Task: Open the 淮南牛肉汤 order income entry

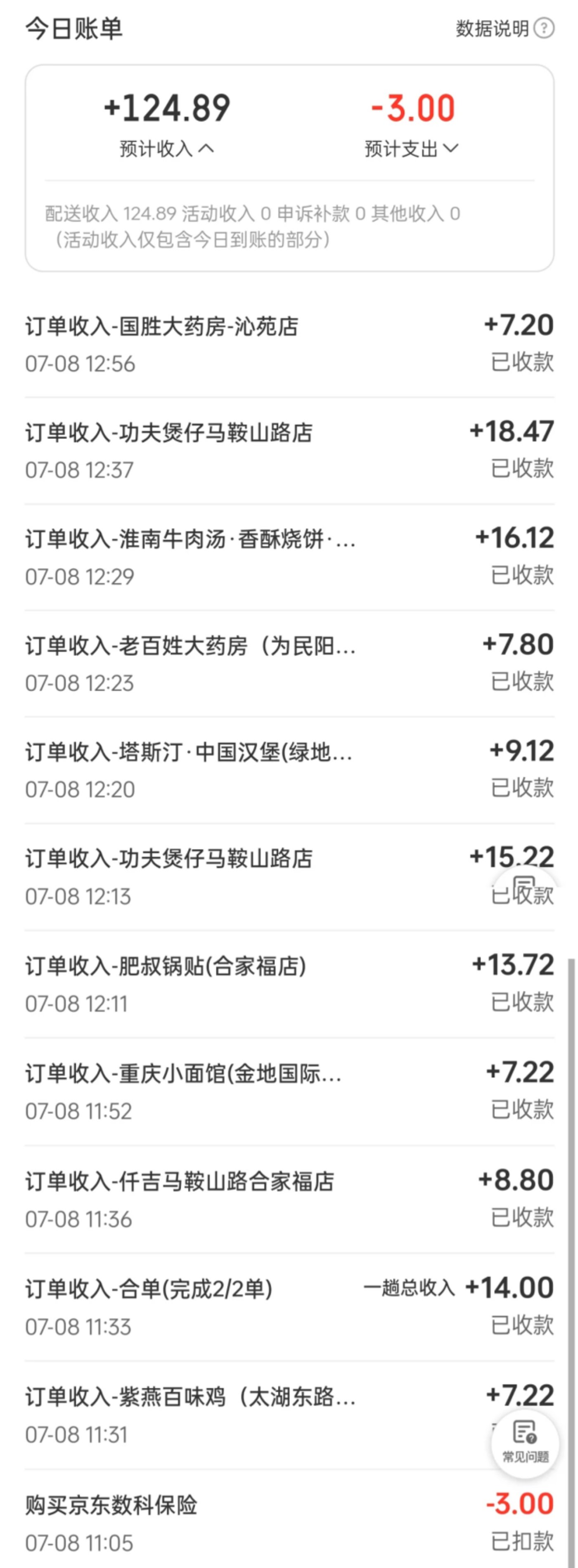Action: 289,557
